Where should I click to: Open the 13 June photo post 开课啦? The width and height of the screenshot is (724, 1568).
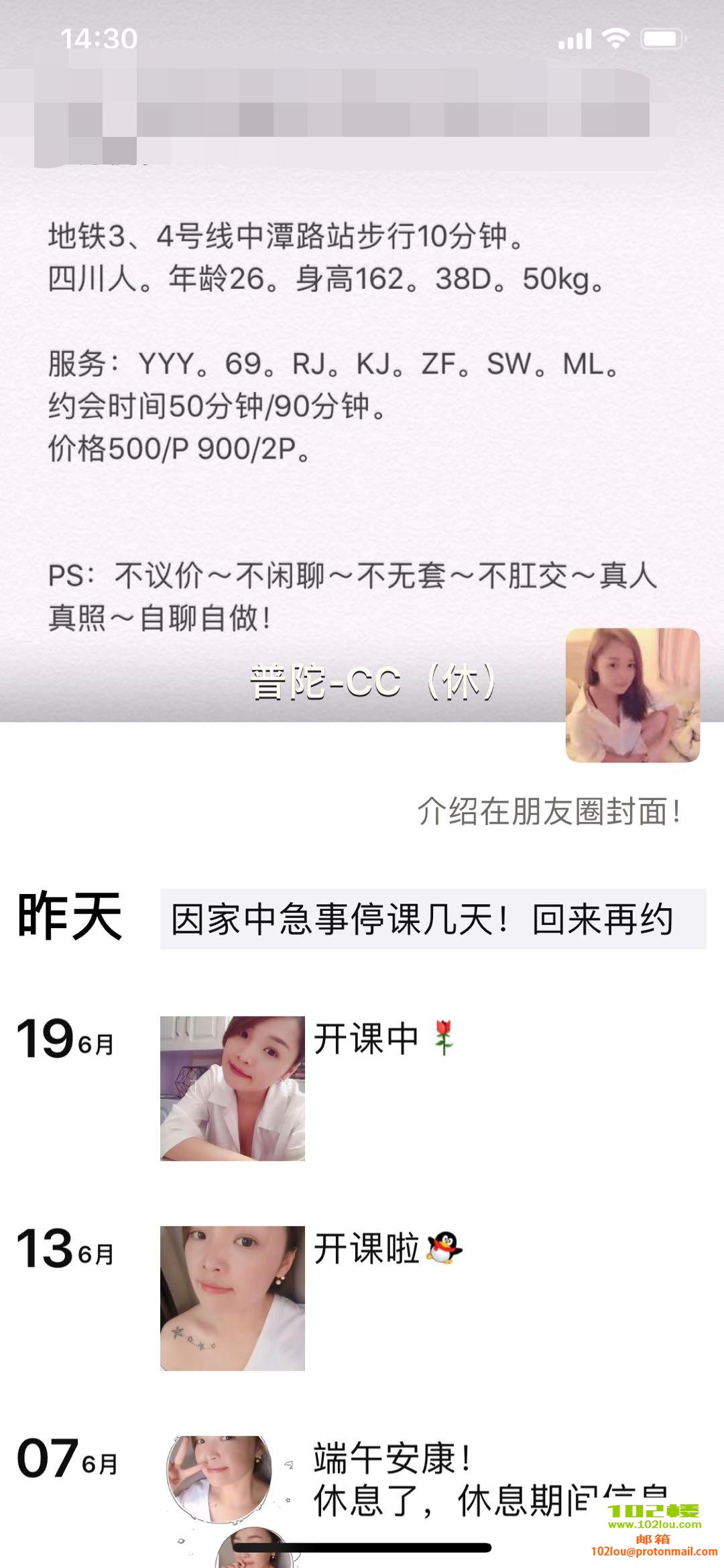(x=233, y=1298)
